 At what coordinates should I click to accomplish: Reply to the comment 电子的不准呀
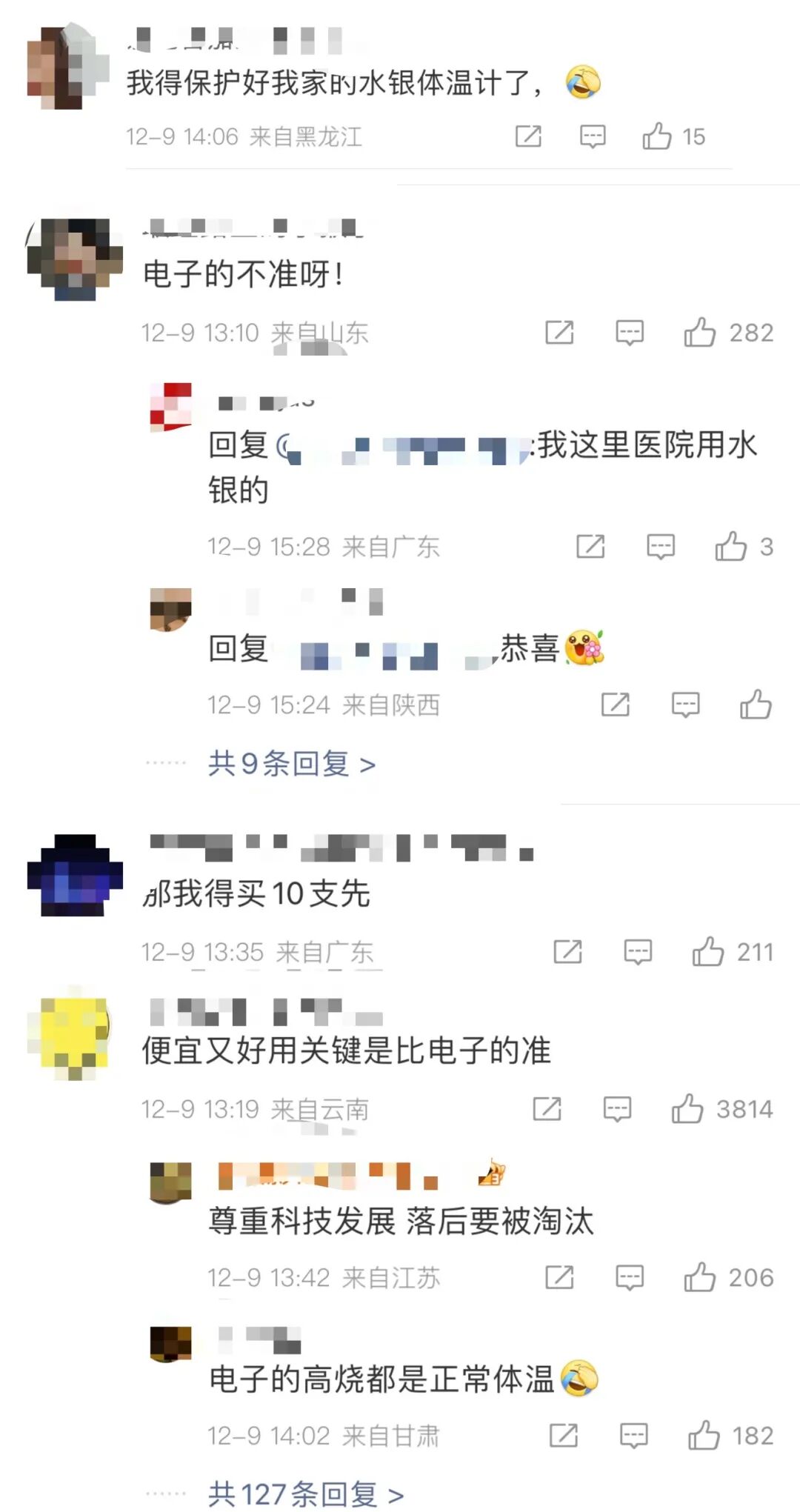pyautogui.click(x=630, y=333)
